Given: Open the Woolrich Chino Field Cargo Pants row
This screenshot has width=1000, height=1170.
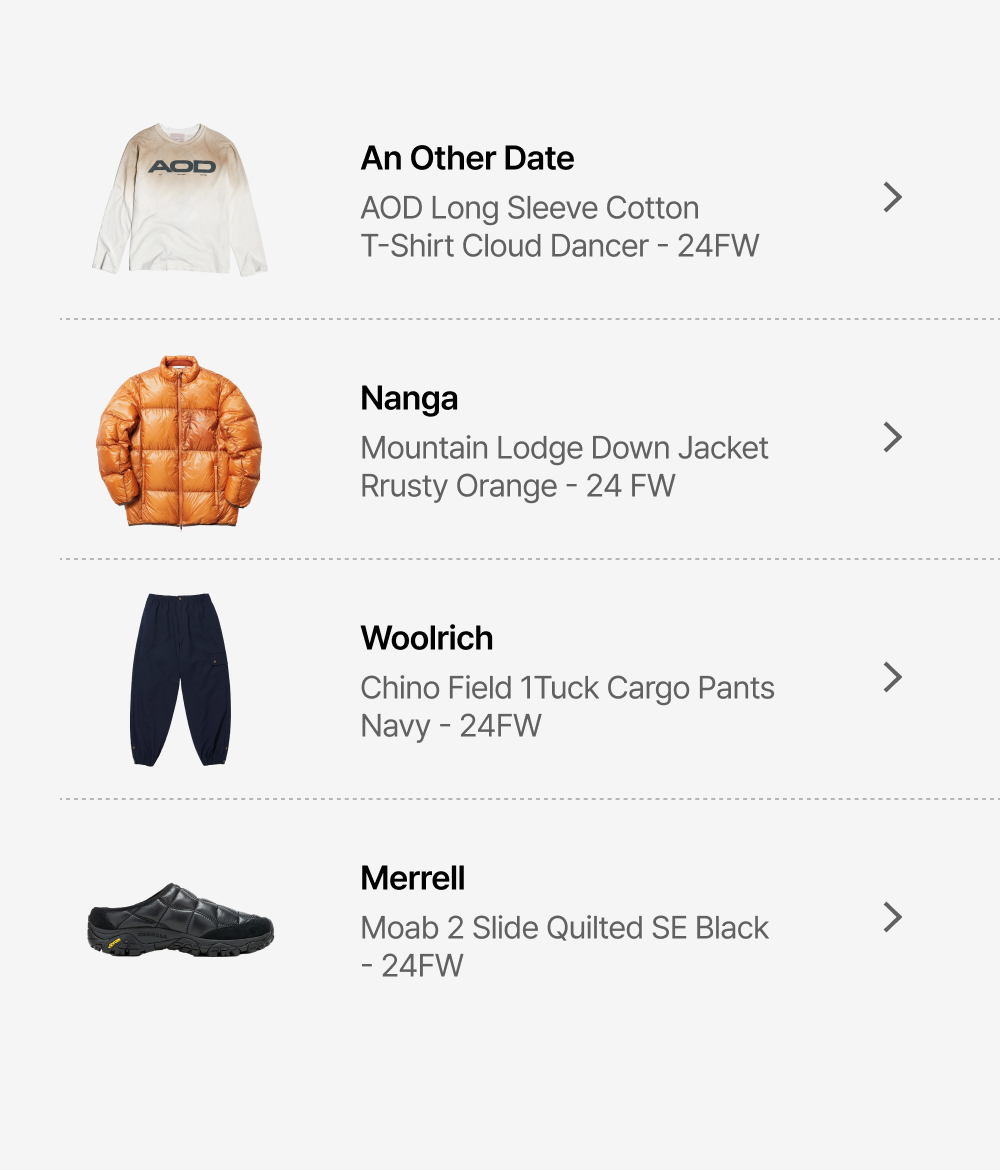Looking at the screenshot, I should click(x=530, y=679).
